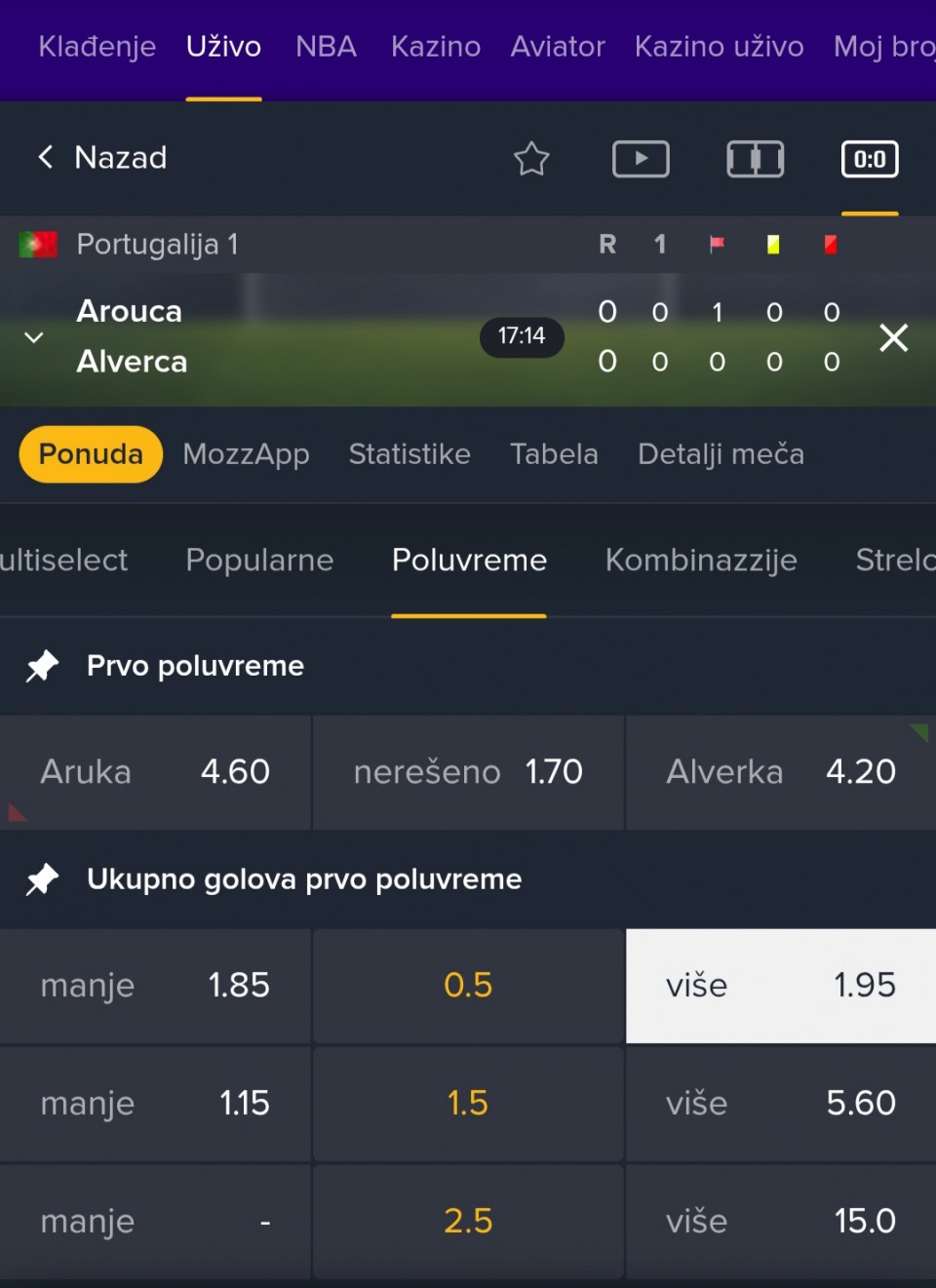
Task: Open the Kazino section
Action: (435, 47)
